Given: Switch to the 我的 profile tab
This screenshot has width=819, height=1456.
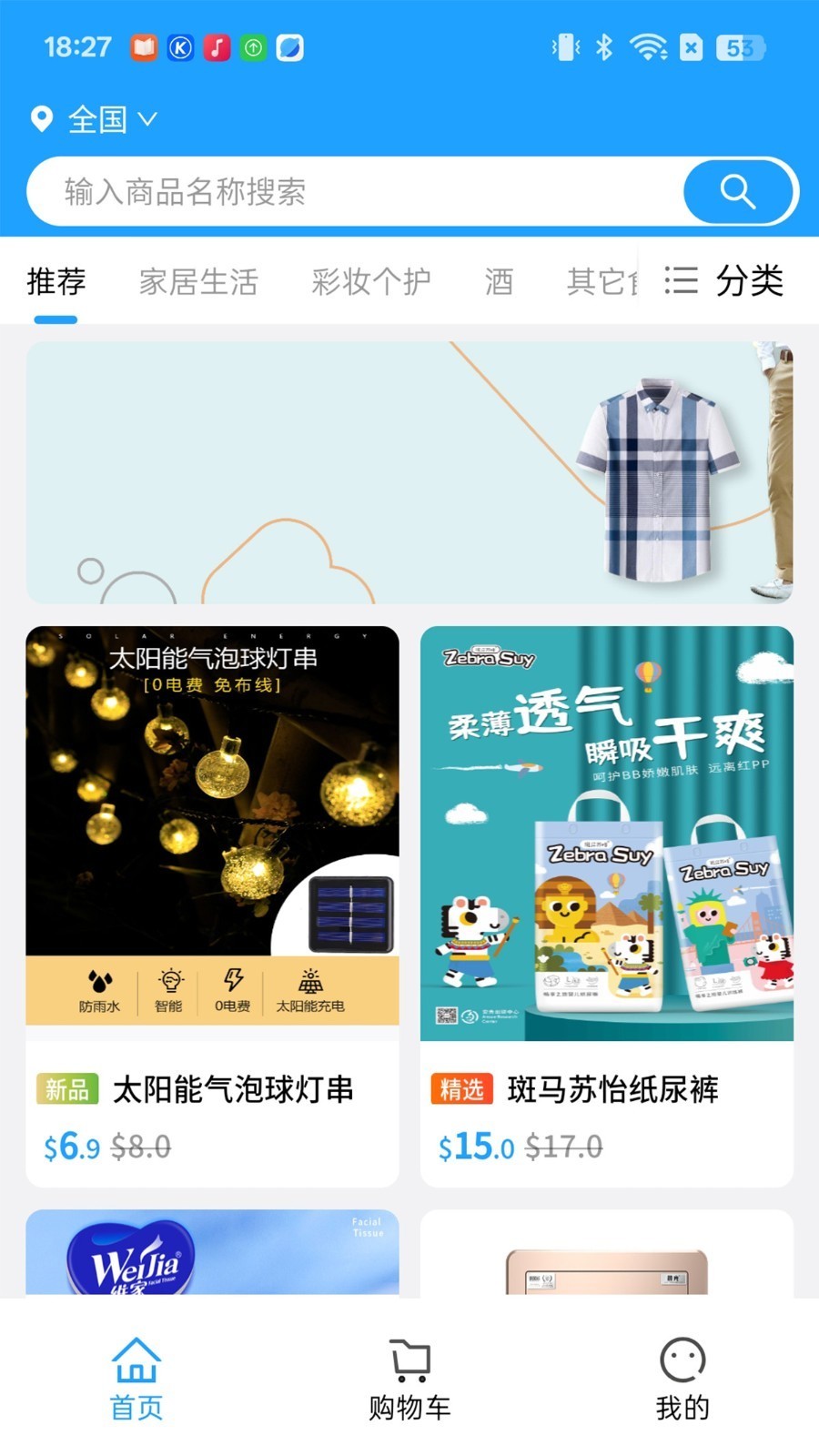Looking at the screenshot, I should pos(682,1378).
